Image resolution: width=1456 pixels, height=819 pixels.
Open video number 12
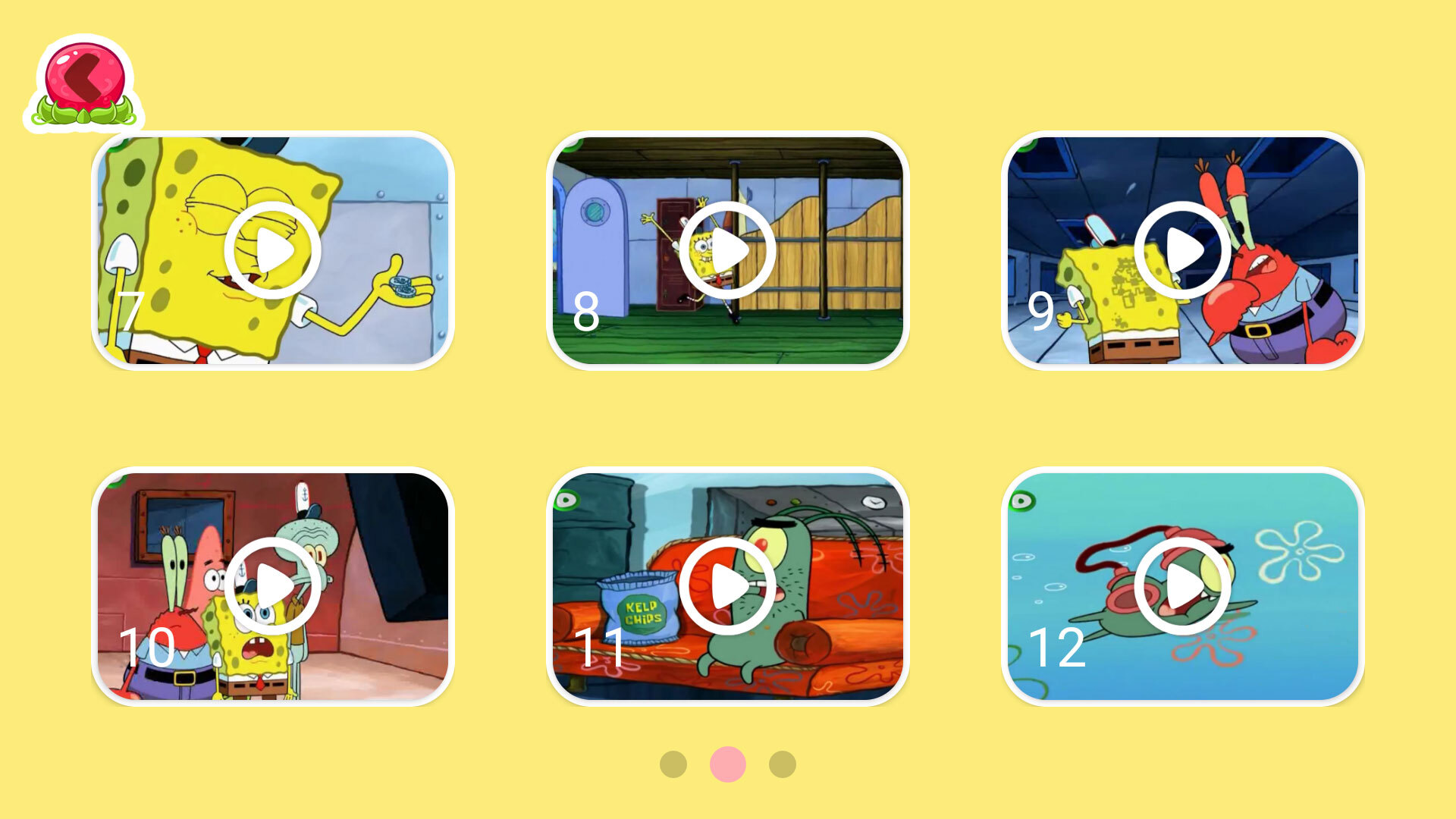1182,586
